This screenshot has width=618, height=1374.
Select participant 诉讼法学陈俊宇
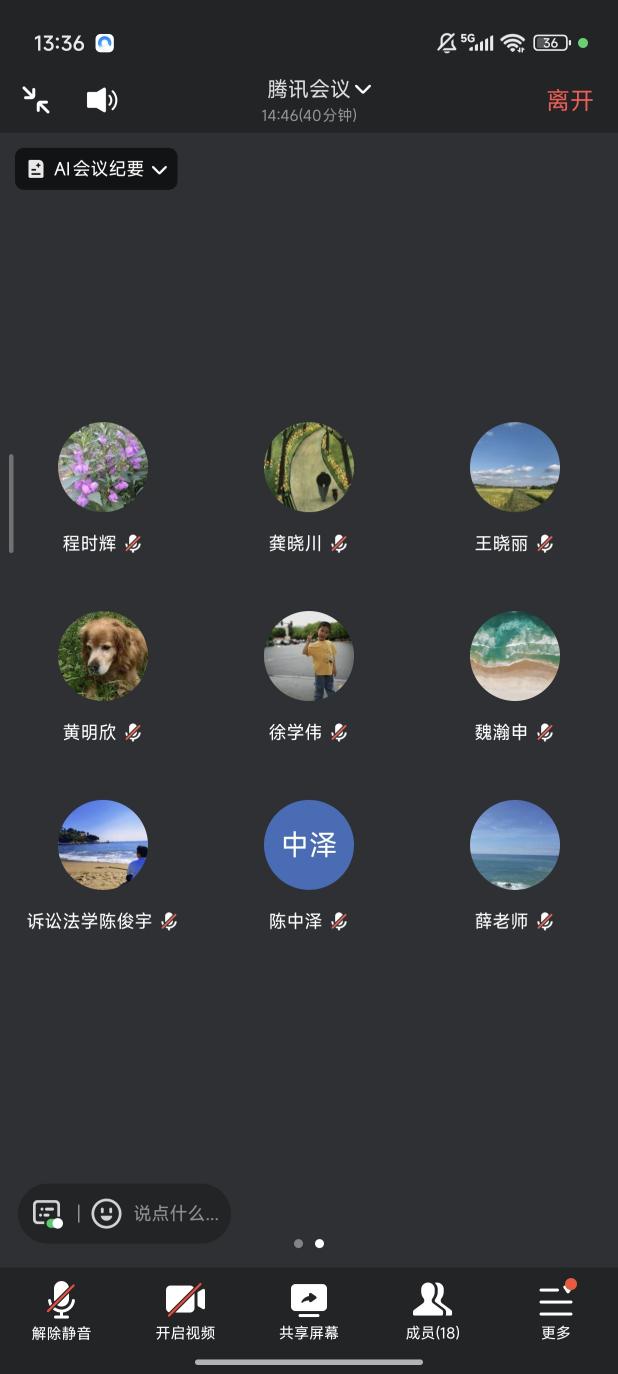pyautogui.click(x=103, y=845)
